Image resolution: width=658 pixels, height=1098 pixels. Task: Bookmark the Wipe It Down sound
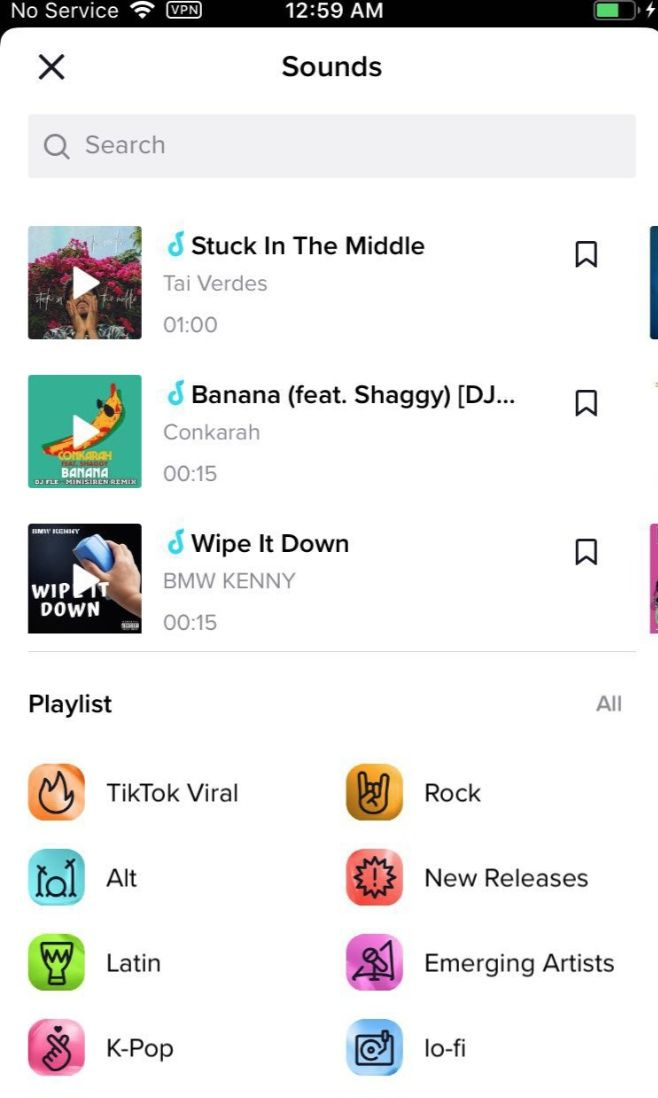[x=586, y=551]
